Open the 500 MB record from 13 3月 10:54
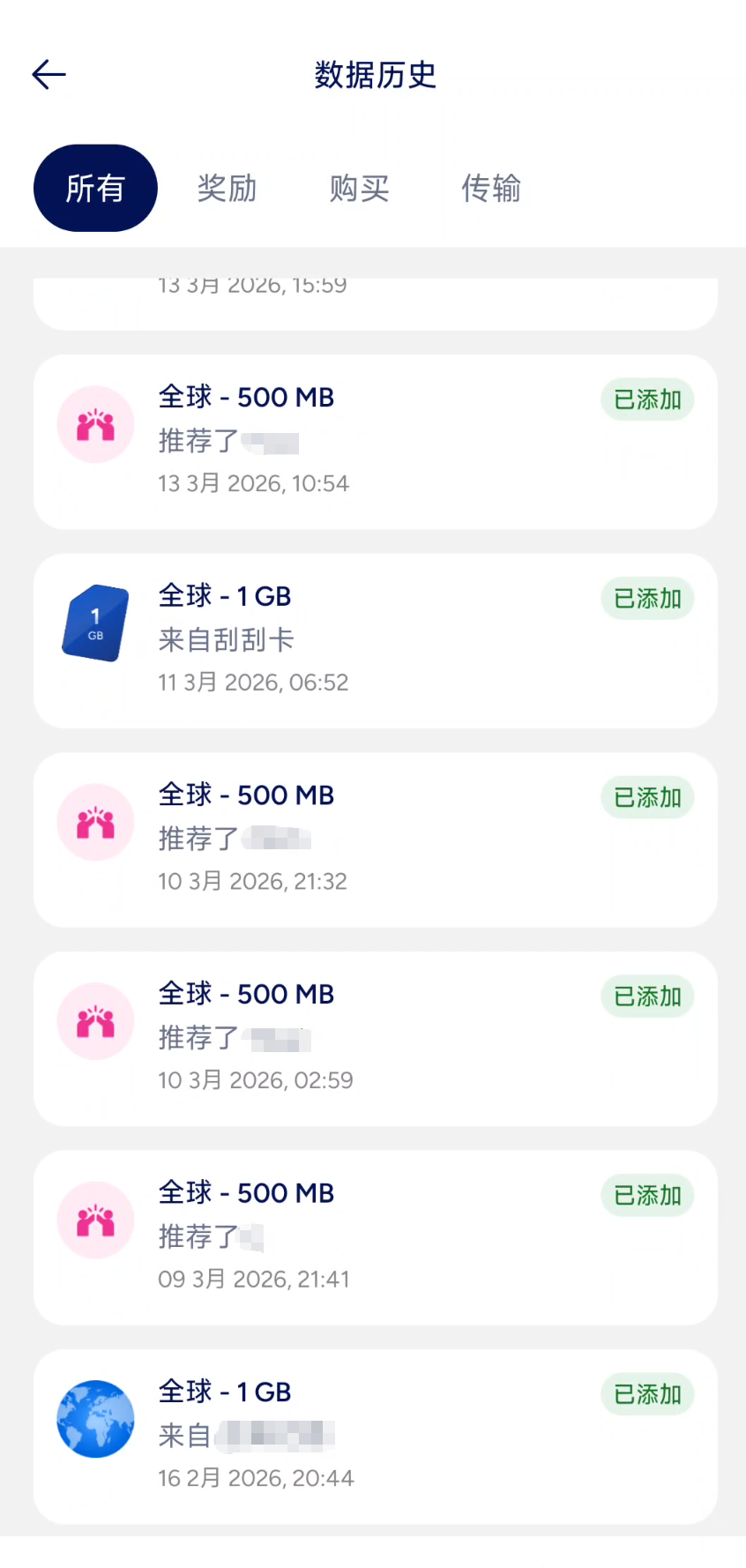Image resolution: width=746 pixels, height=1568 pixels. pyautogui.click(x=375, y=441)
